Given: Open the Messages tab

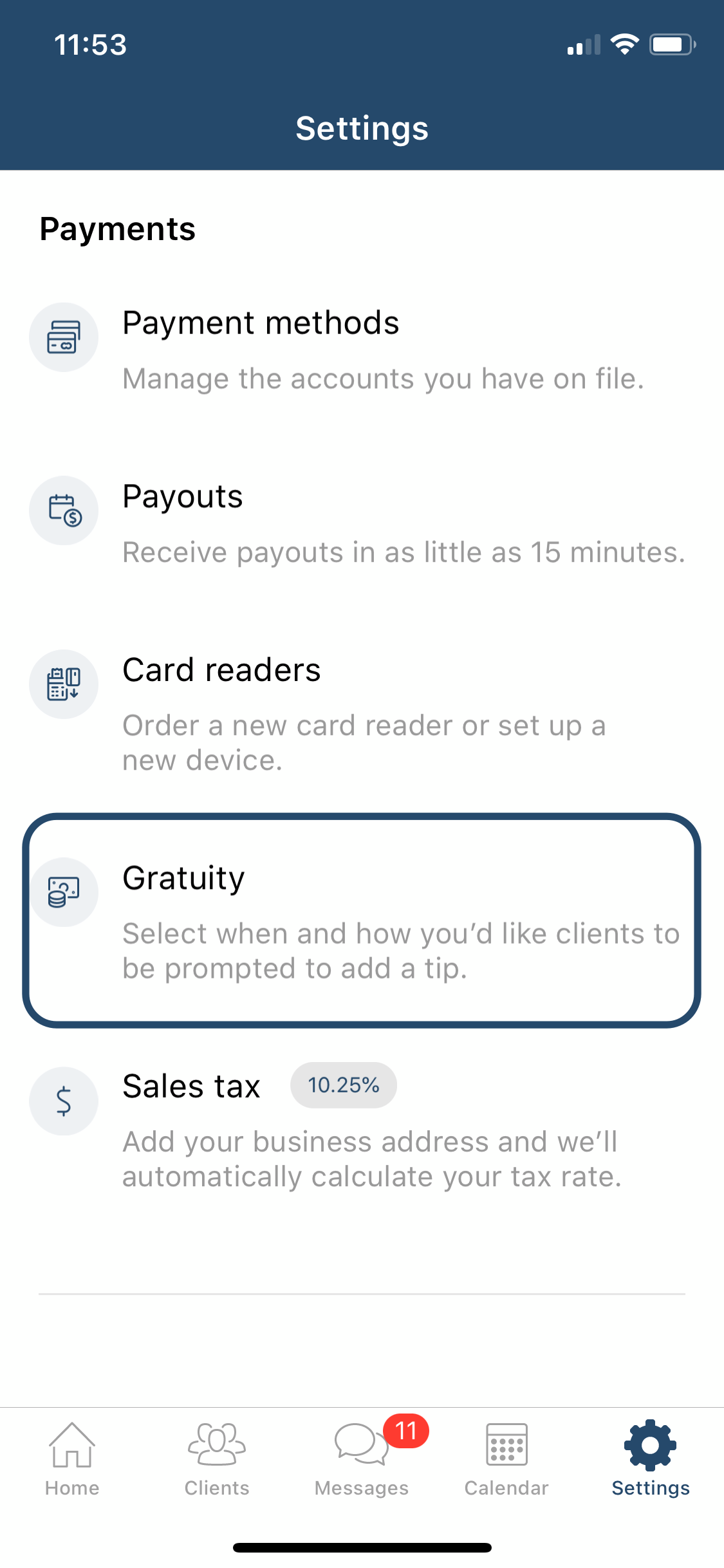Looking at the screenshot, I should [x=362, y=1460].
